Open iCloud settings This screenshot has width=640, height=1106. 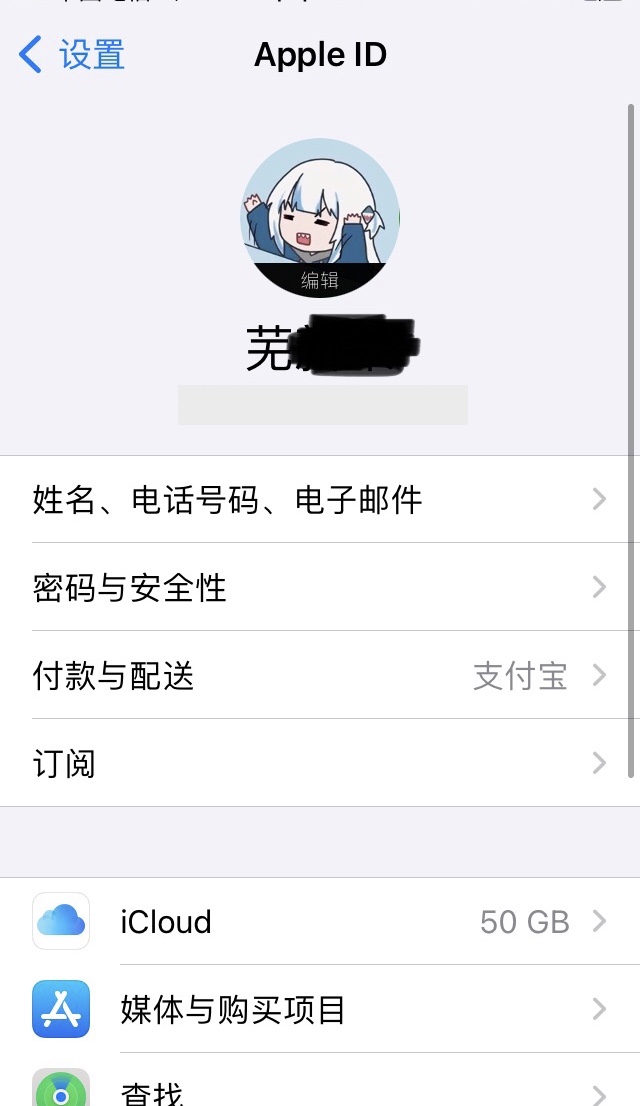[x=320, y=921]
